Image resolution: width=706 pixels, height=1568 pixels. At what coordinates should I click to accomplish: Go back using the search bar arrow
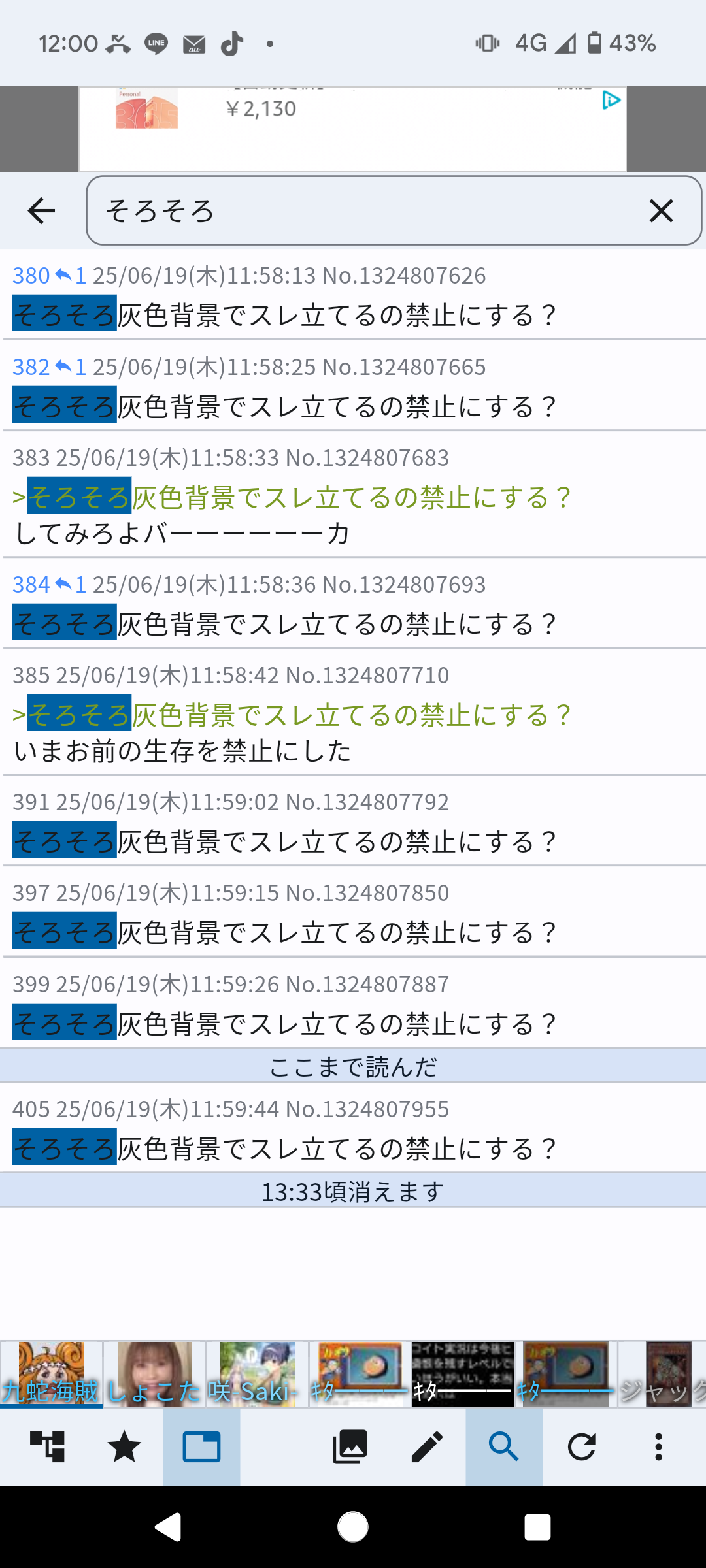tap(42, 210)
